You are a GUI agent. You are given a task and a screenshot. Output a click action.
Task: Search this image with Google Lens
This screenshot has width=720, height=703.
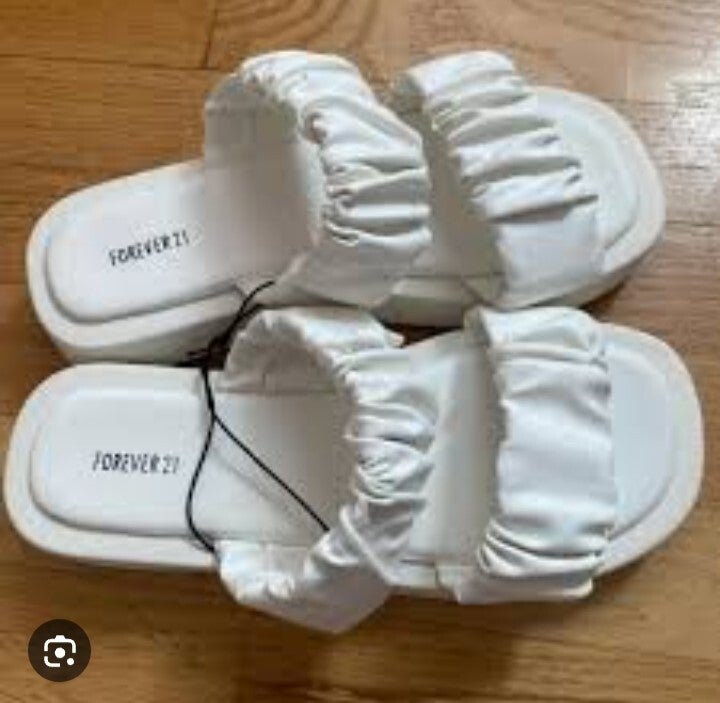[59, 650]
